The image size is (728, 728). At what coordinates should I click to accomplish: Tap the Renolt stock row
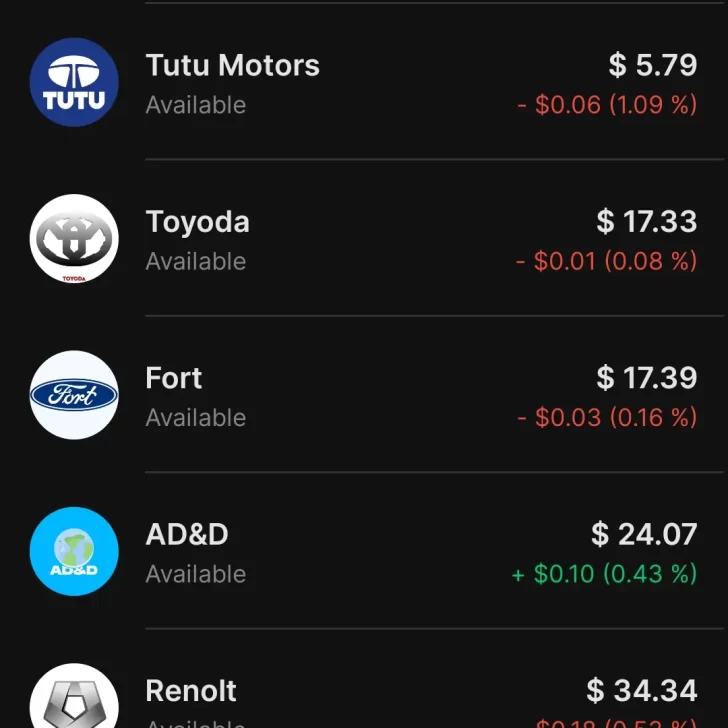click(x=364, y=698)
